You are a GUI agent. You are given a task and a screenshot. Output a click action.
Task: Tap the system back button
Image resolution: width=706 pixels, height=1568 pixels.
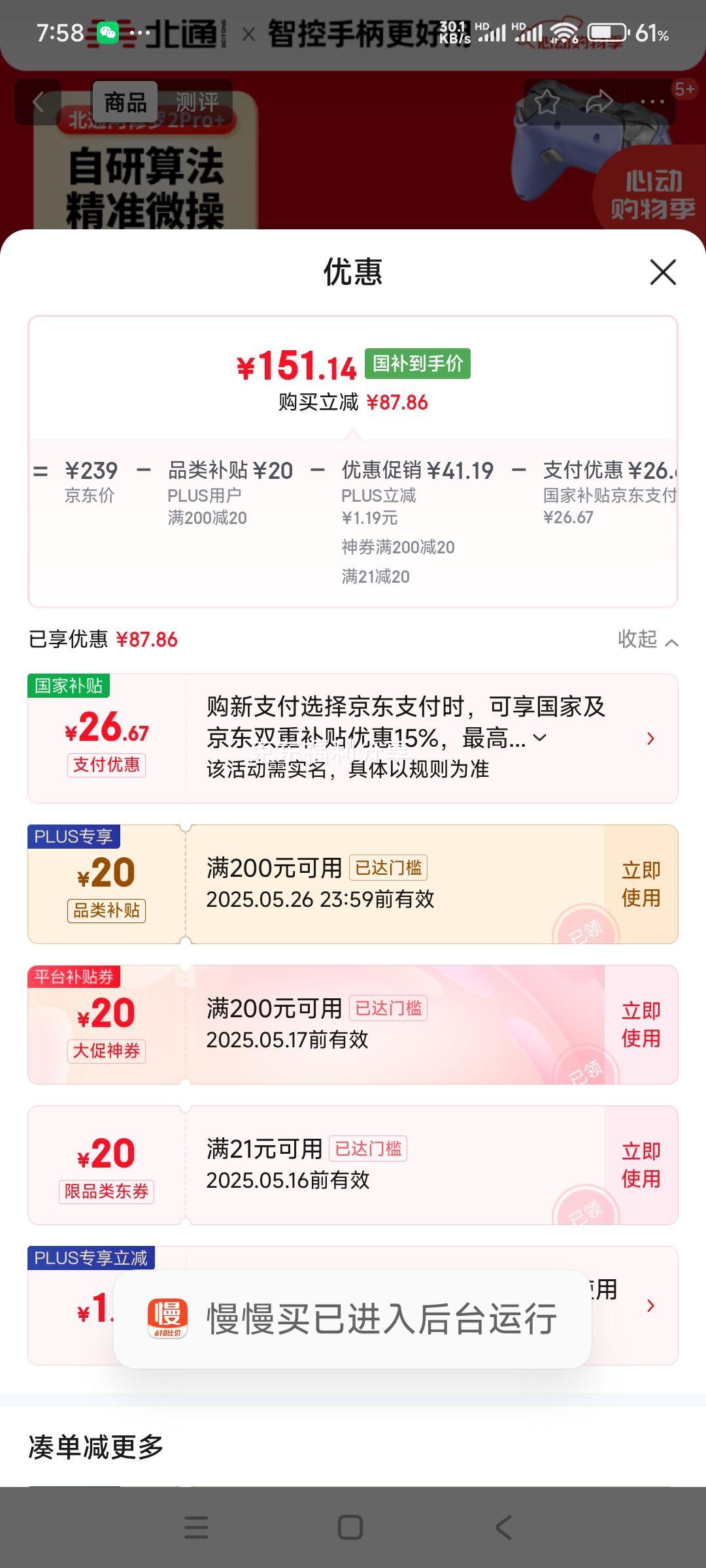tap(503, 1527)
